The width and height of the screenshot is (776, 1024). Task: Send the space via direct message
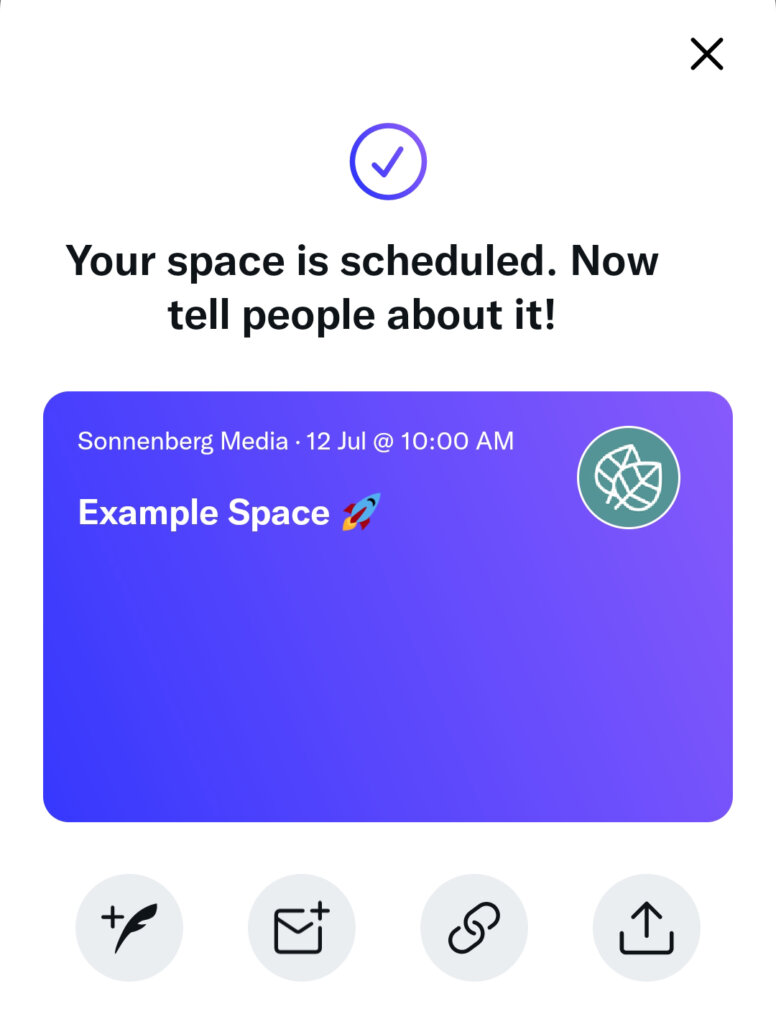click(x=301, y=927)
